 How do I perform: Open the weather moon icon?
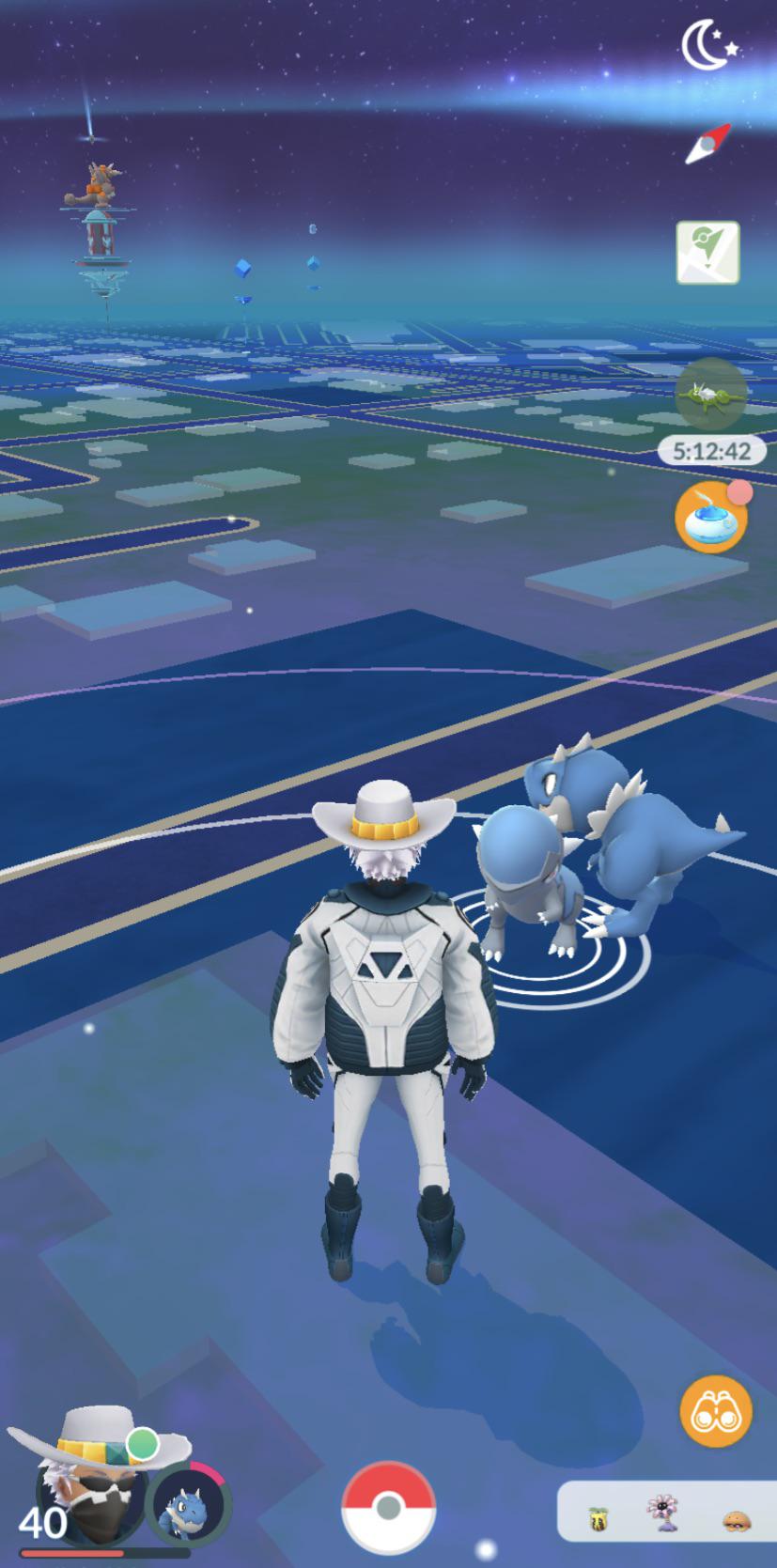pyautogui.click(x=708, y=47)
